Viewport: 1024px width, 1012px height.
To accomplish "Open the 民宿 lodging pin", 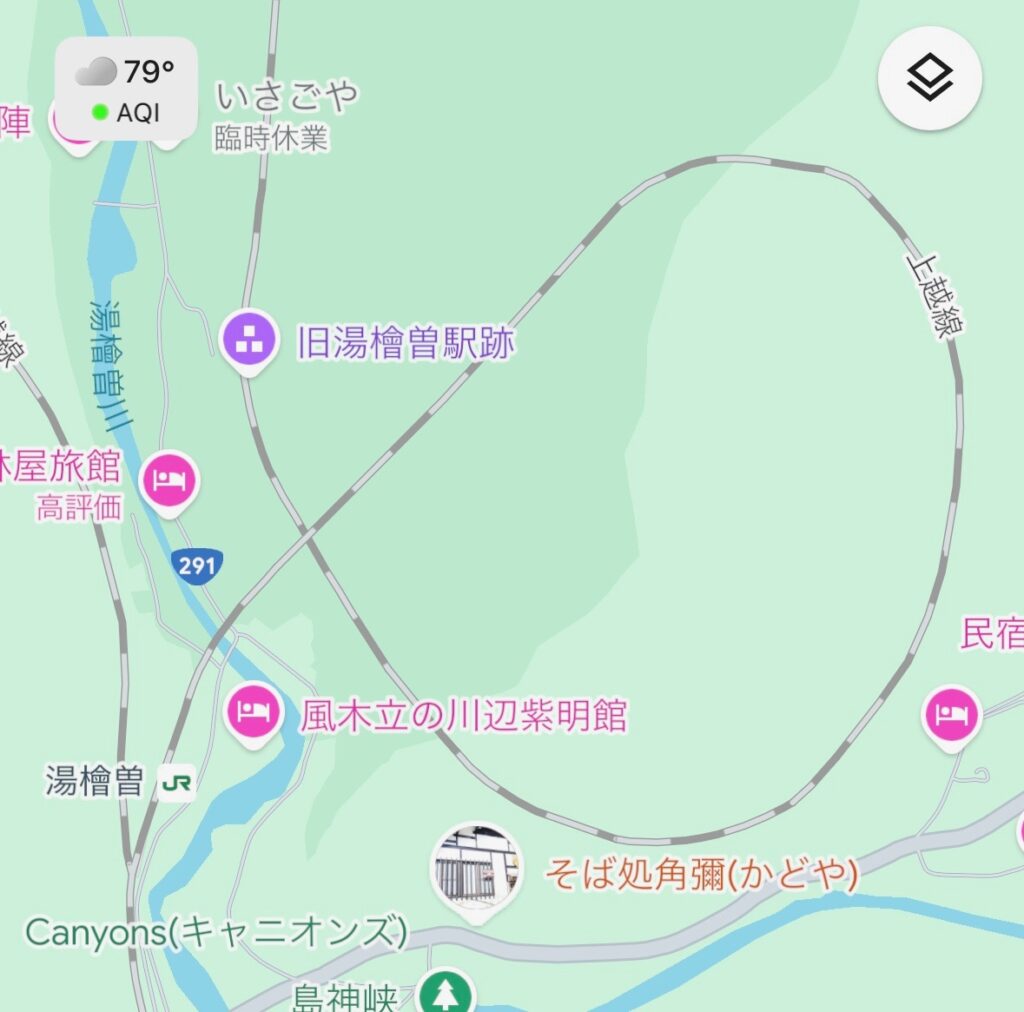I will click(x=951, y=714).
